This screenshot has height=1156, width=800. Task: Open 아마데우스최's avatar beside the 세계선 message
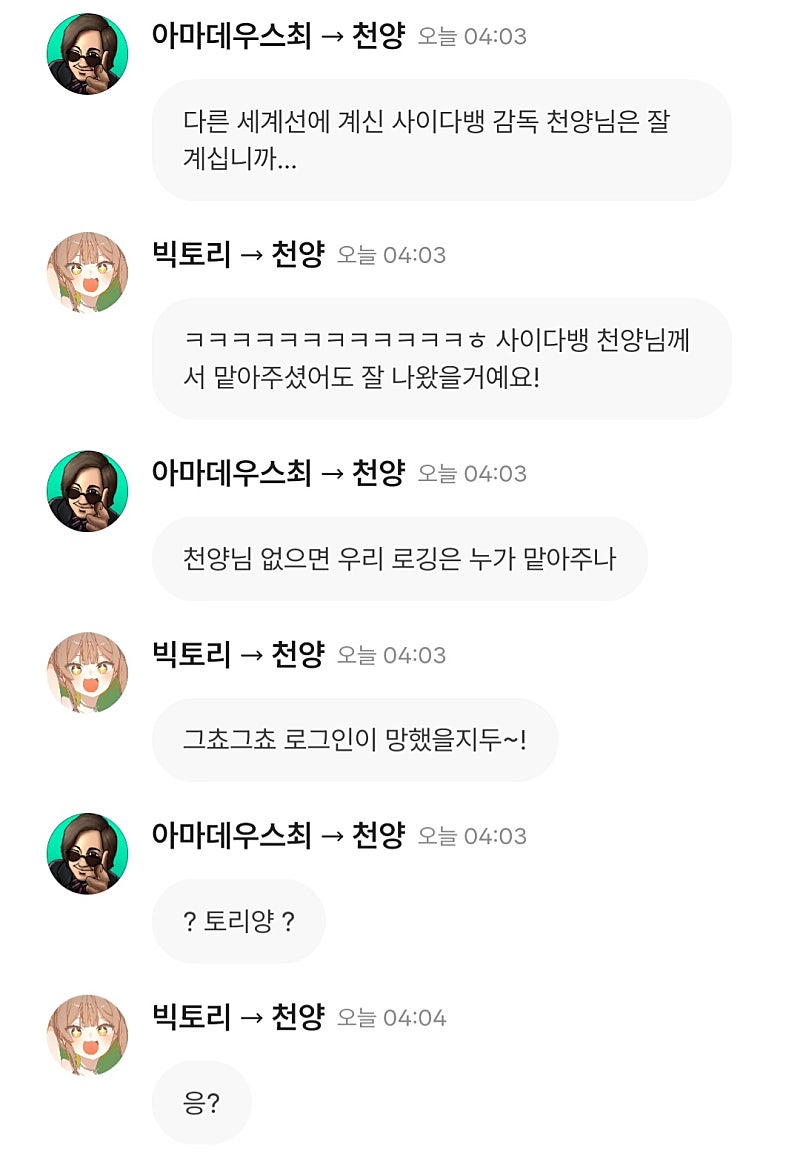tap(87, 54)
